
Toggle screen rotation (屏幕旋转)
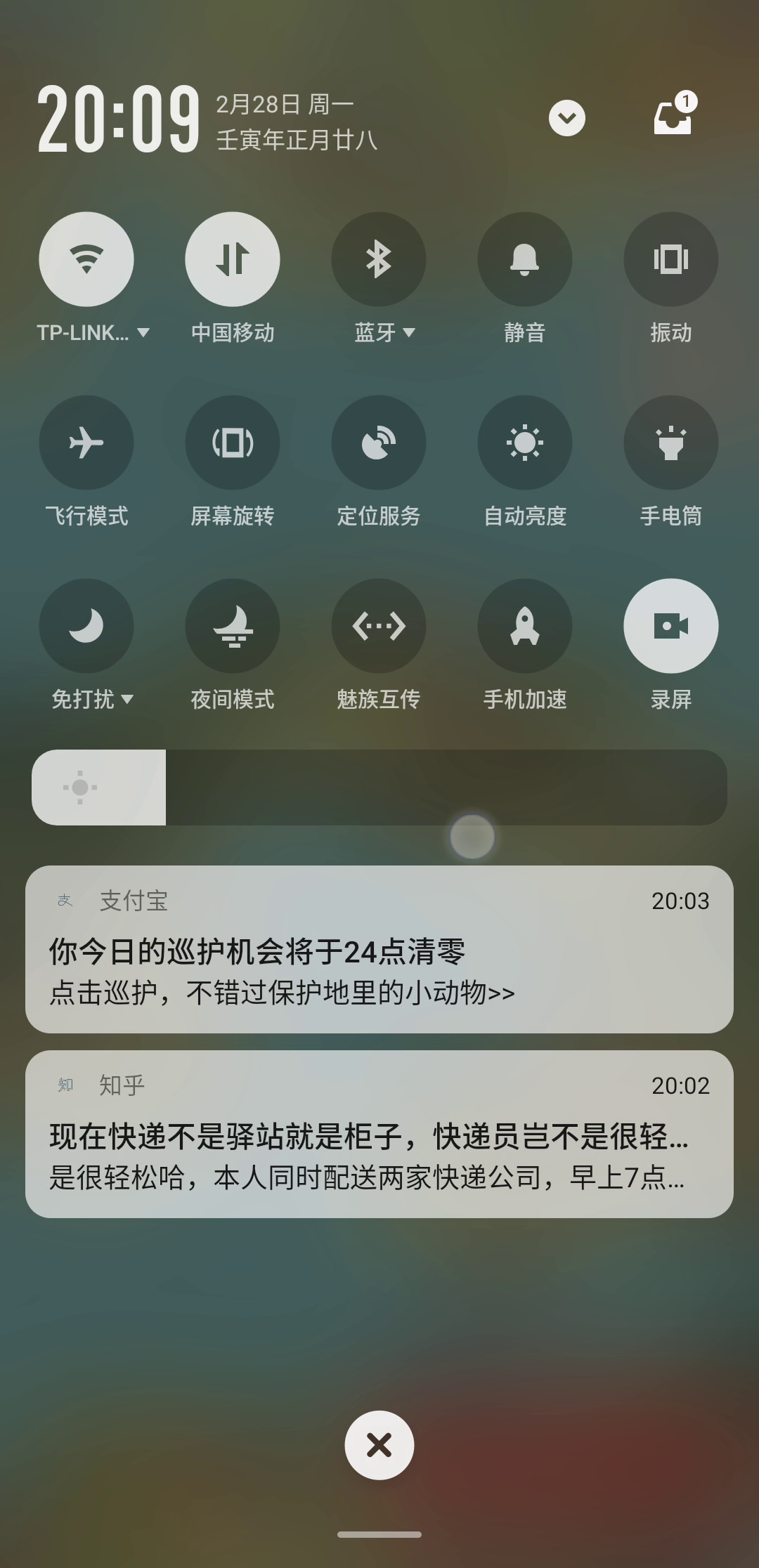pyautogui.click(x=233, y=443)
